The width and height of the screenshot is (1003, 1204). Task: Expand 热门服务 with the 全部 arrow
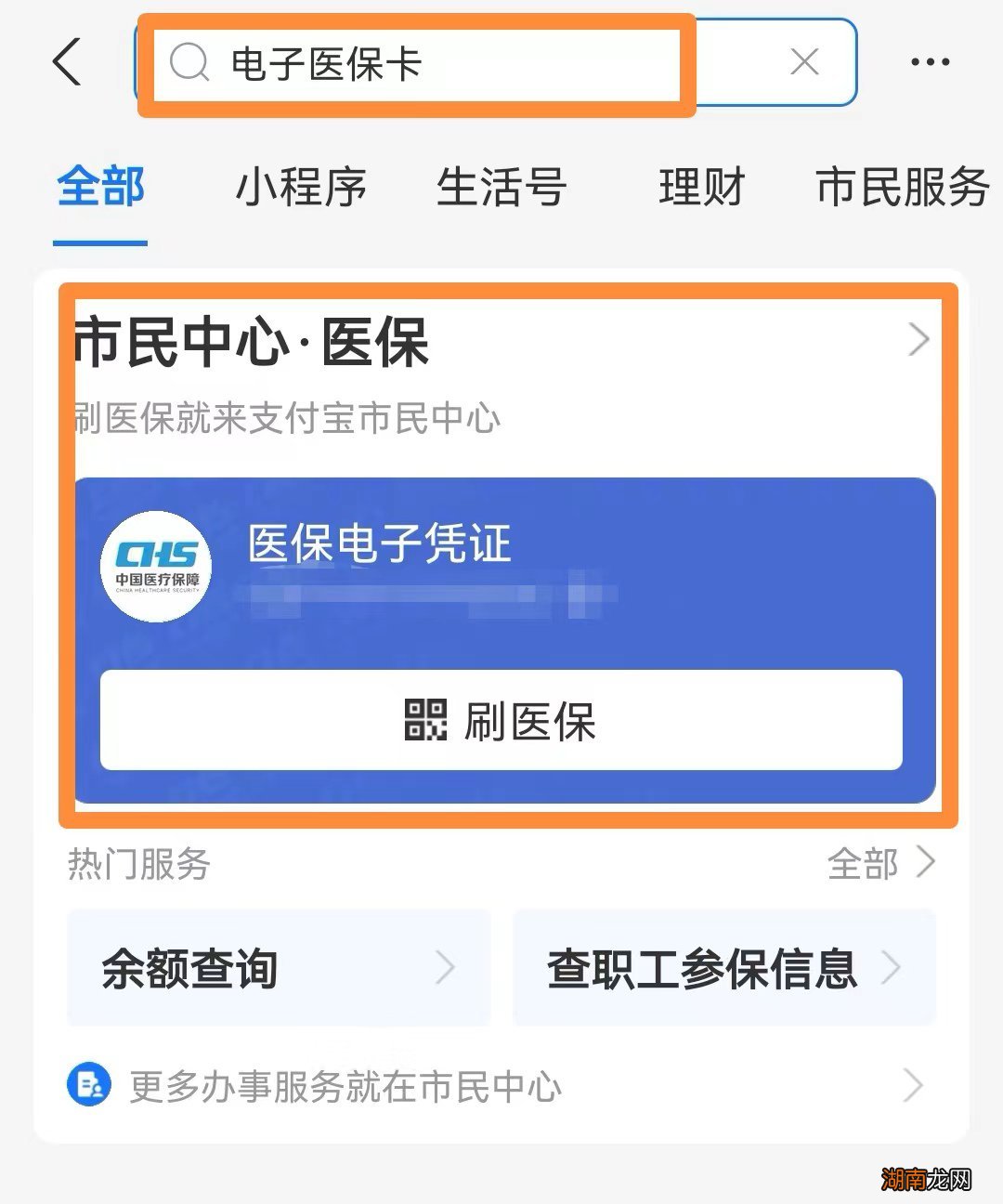926,864
